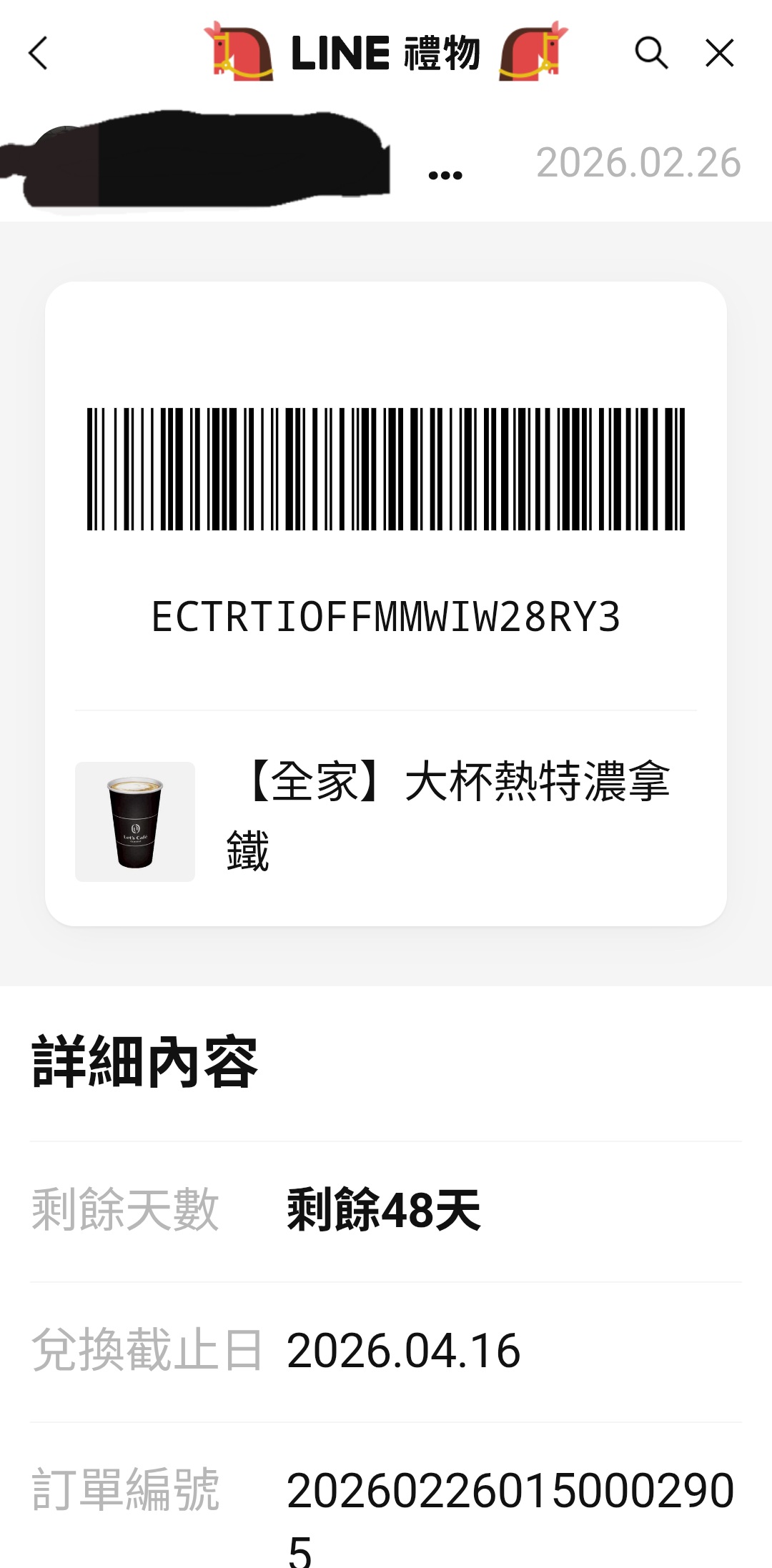Open search with the magnifier icon

pos(650,54)
